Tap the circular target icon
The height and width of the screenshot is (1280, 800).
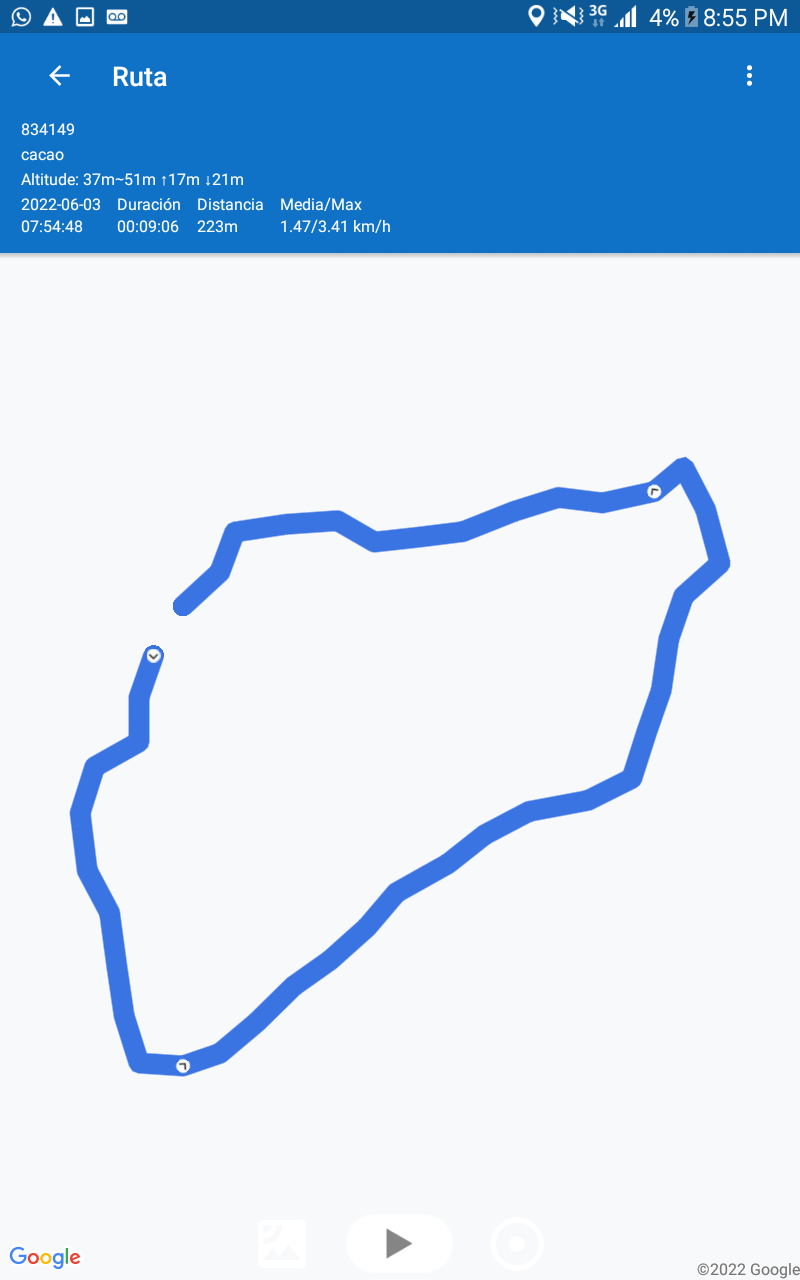point(517,1244)
